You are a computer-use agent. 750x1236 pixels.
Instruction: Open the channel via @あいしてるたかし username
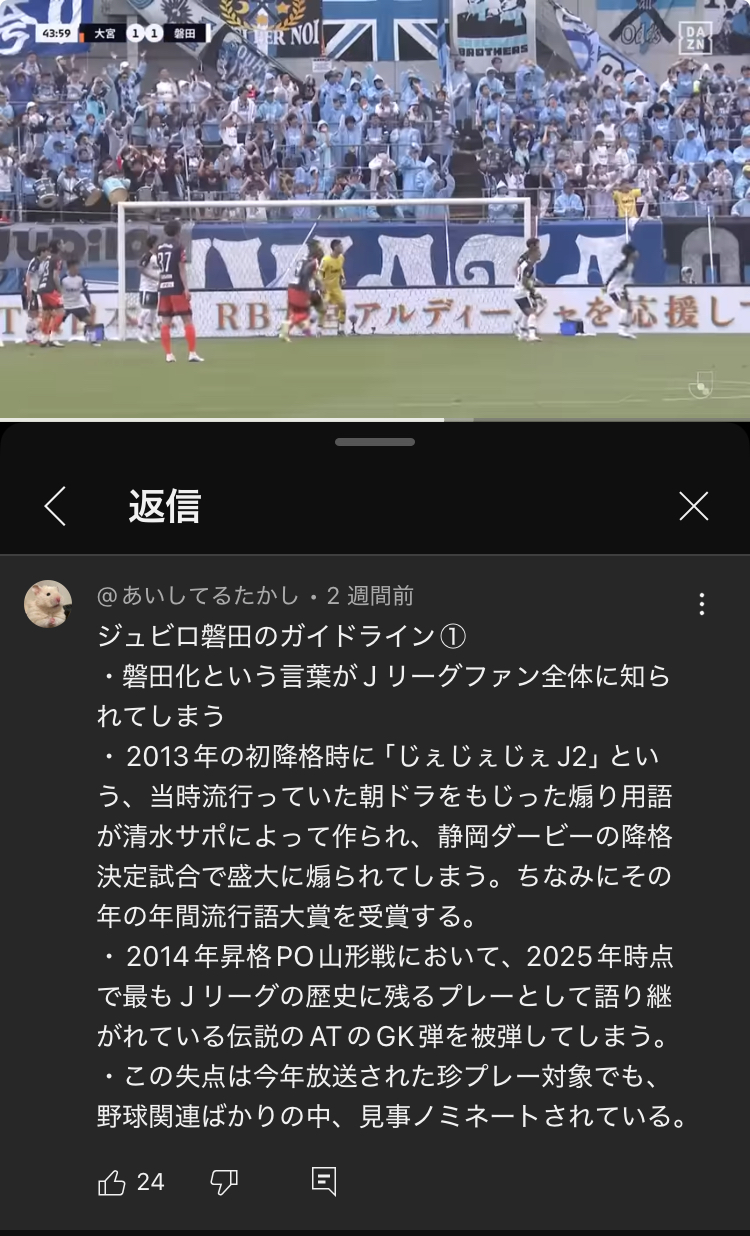point(198,597)
